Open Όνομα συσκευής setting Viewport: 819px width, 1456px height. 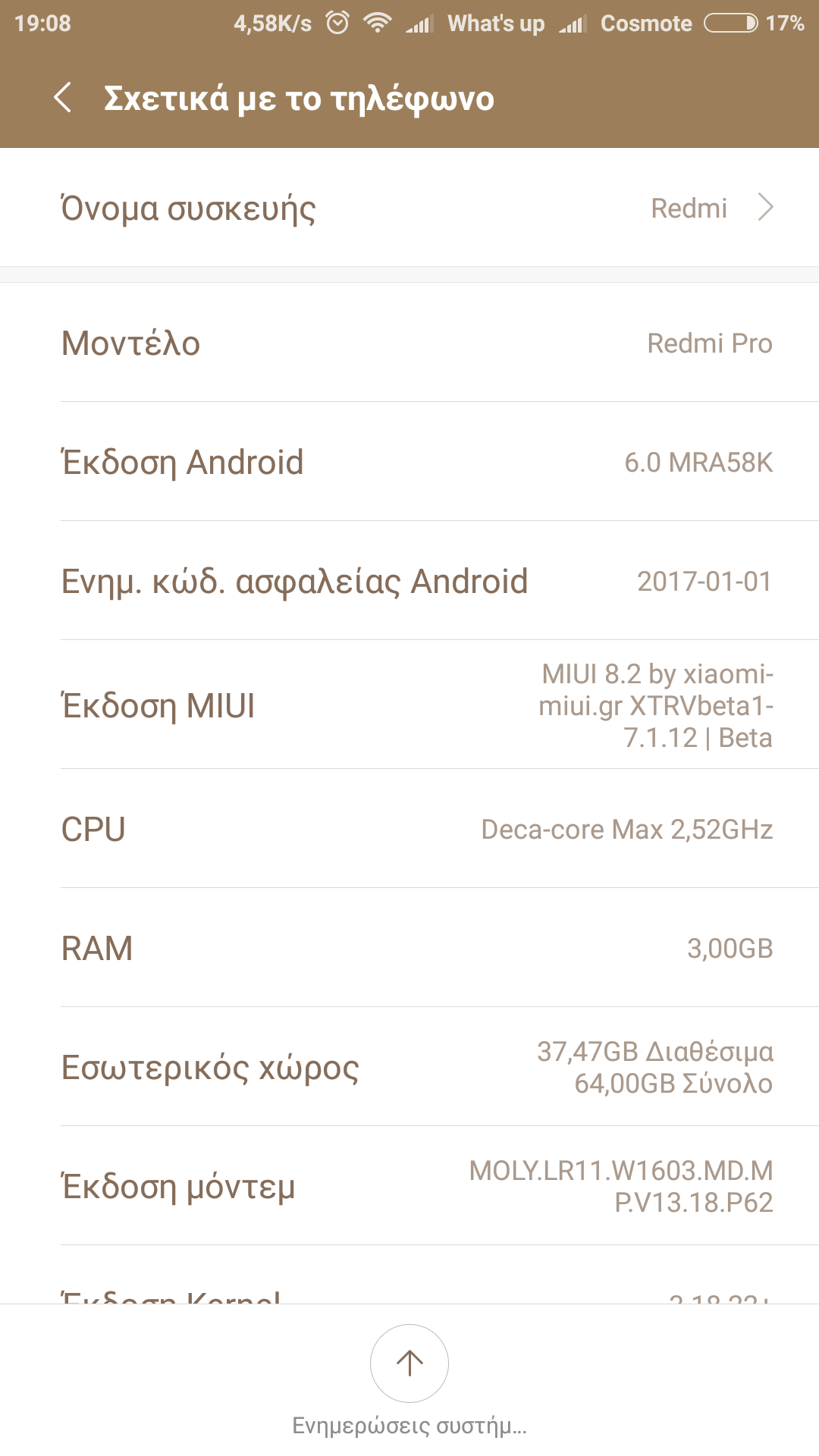(409, 208)
